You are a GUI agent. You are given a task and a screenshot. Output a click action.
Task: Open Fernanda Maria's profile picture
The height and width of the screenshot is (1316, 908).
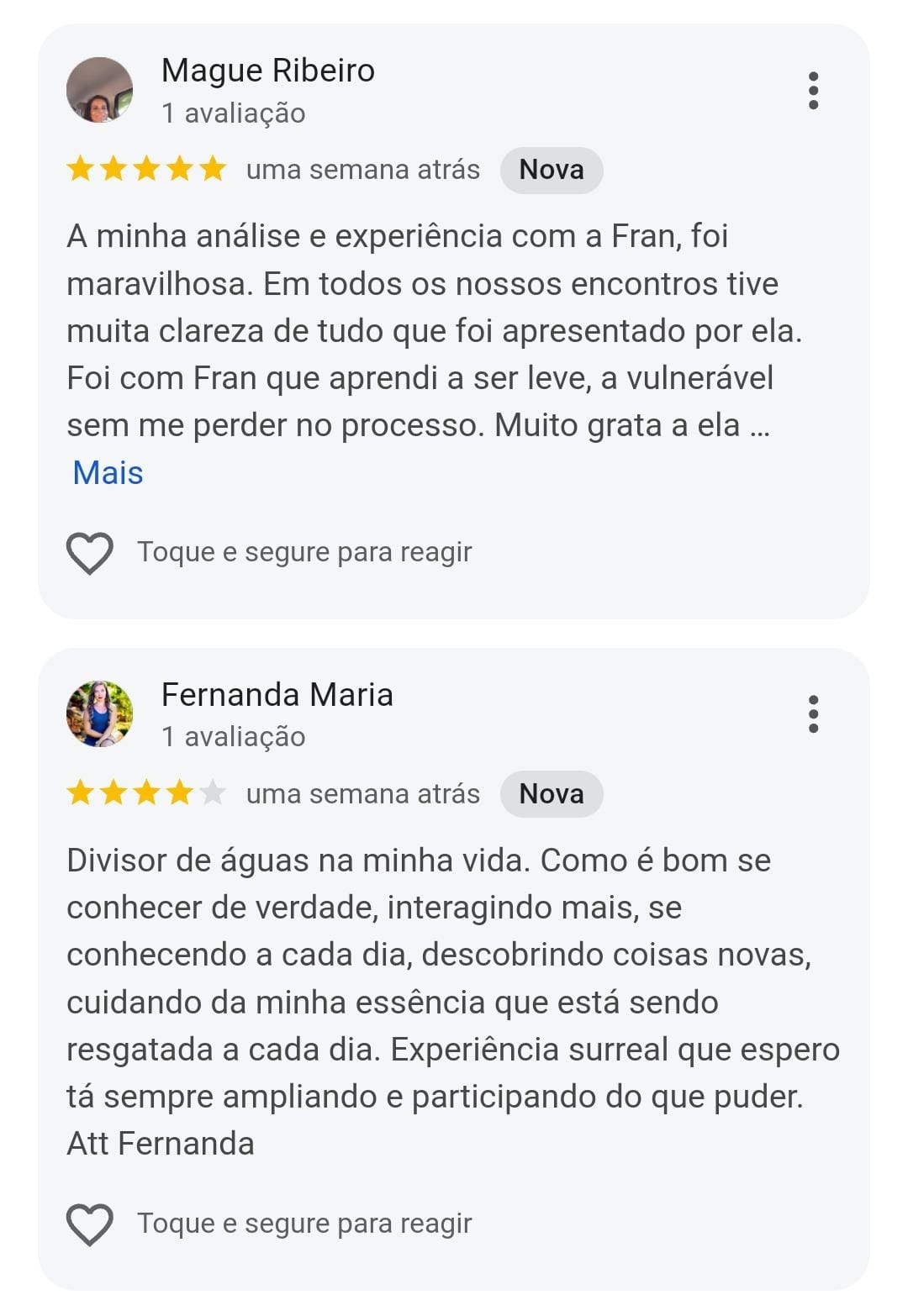click(x=100, y=713)
